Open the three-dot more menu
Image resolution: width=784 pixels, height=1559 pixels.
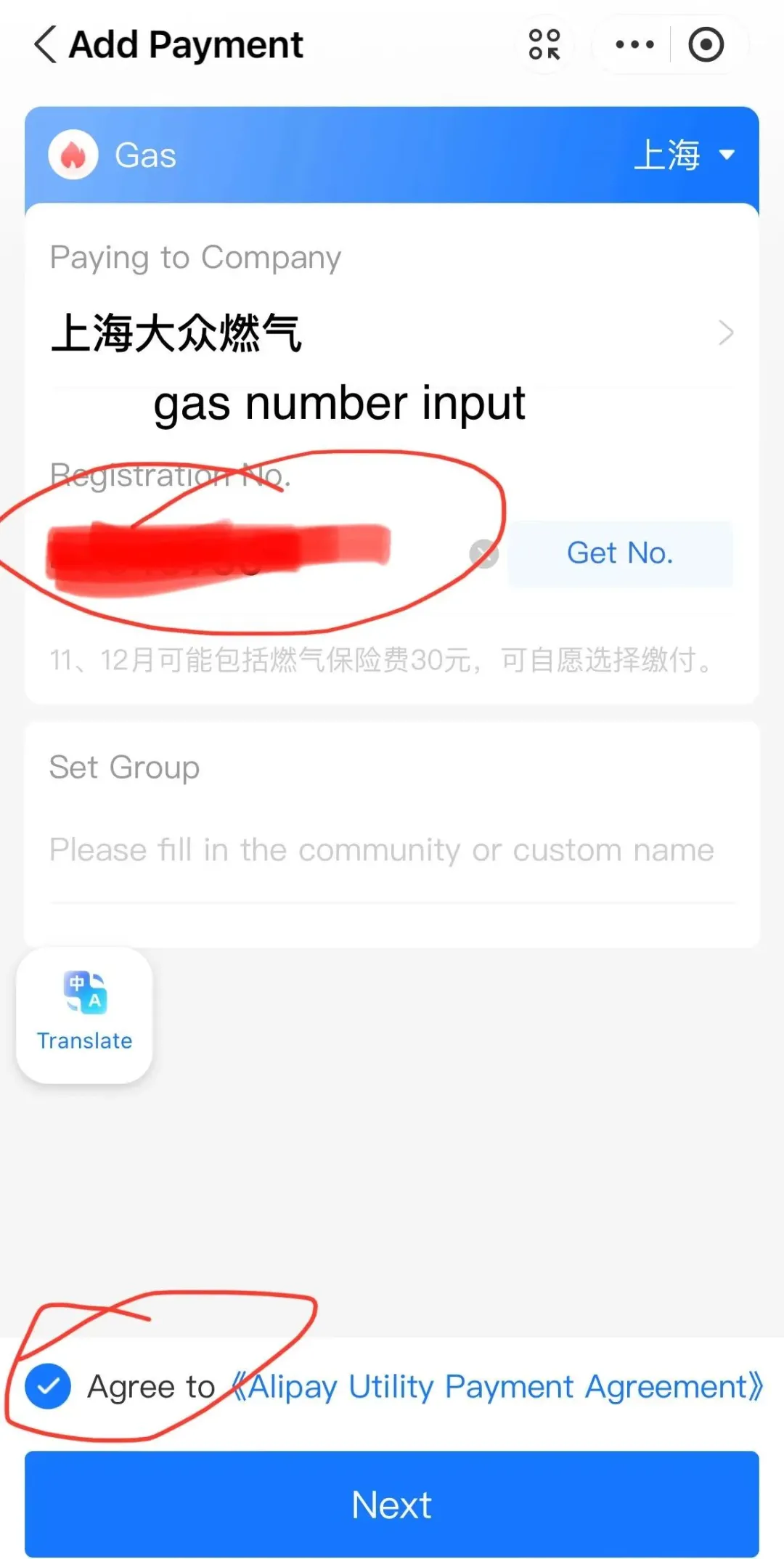pos(634,45)
